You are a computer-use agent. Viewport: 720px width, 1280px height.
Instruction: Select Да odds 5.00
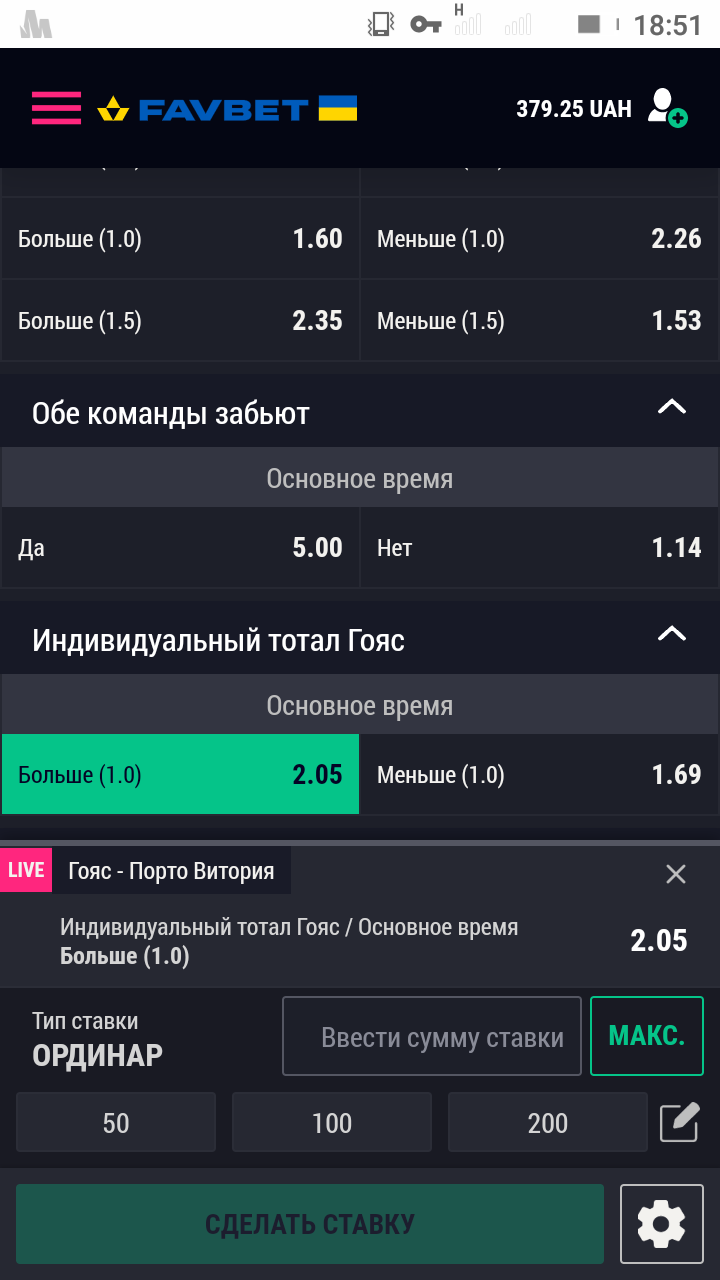click(180, 548)
